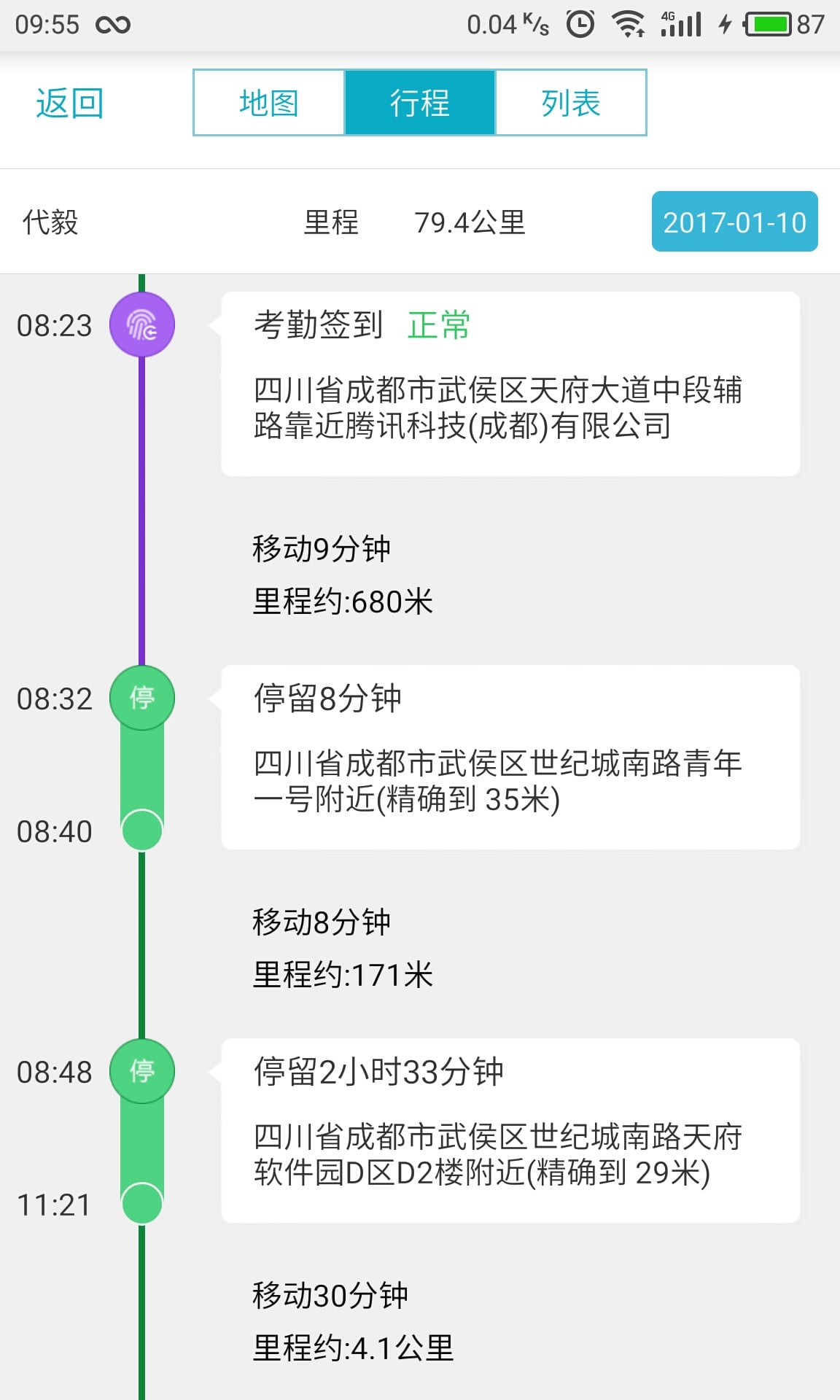Toggle the 正常 attendance status label
This screenshot has width=840, height=1400.
point(437,326)
